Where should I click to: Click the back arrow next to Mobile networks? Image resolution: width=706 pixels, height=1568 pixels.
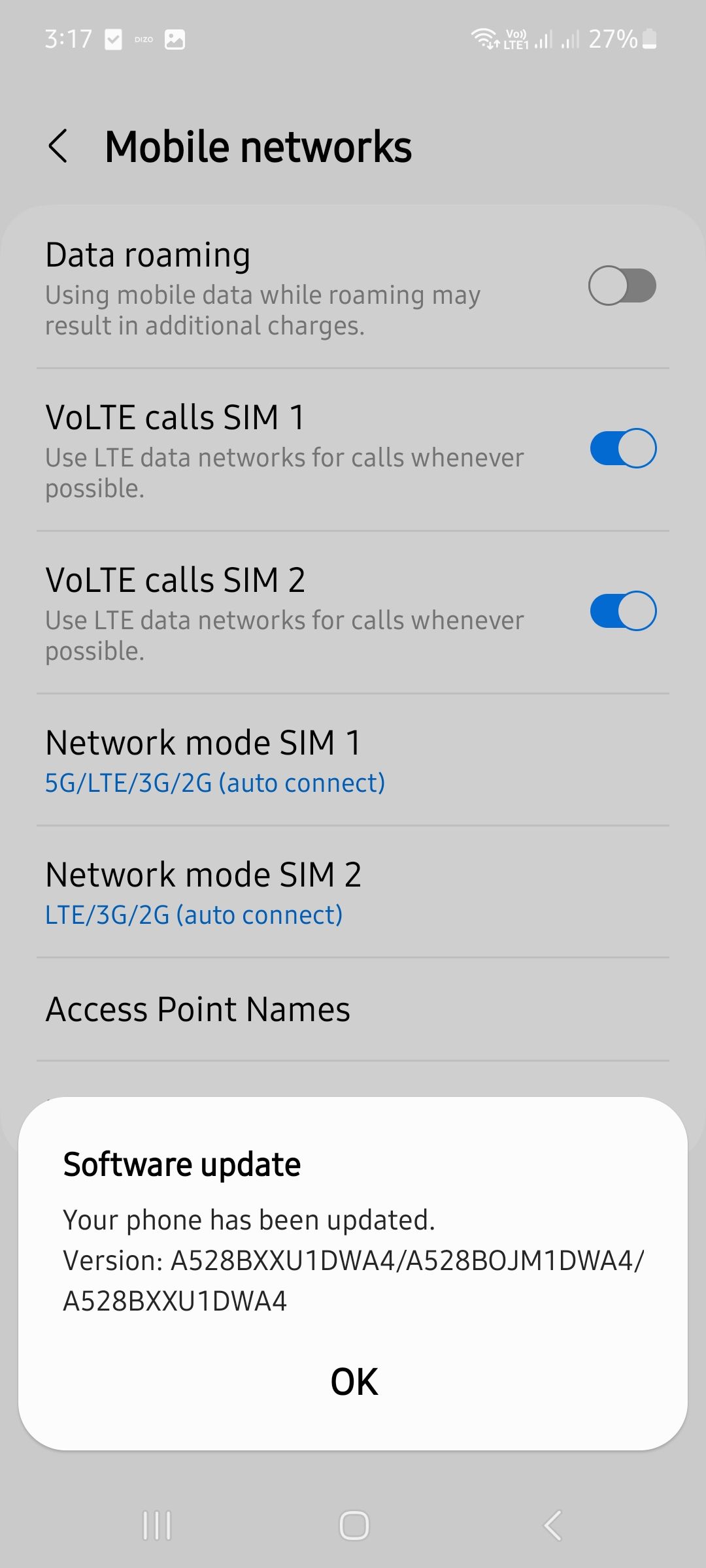[x=59, y=146]
